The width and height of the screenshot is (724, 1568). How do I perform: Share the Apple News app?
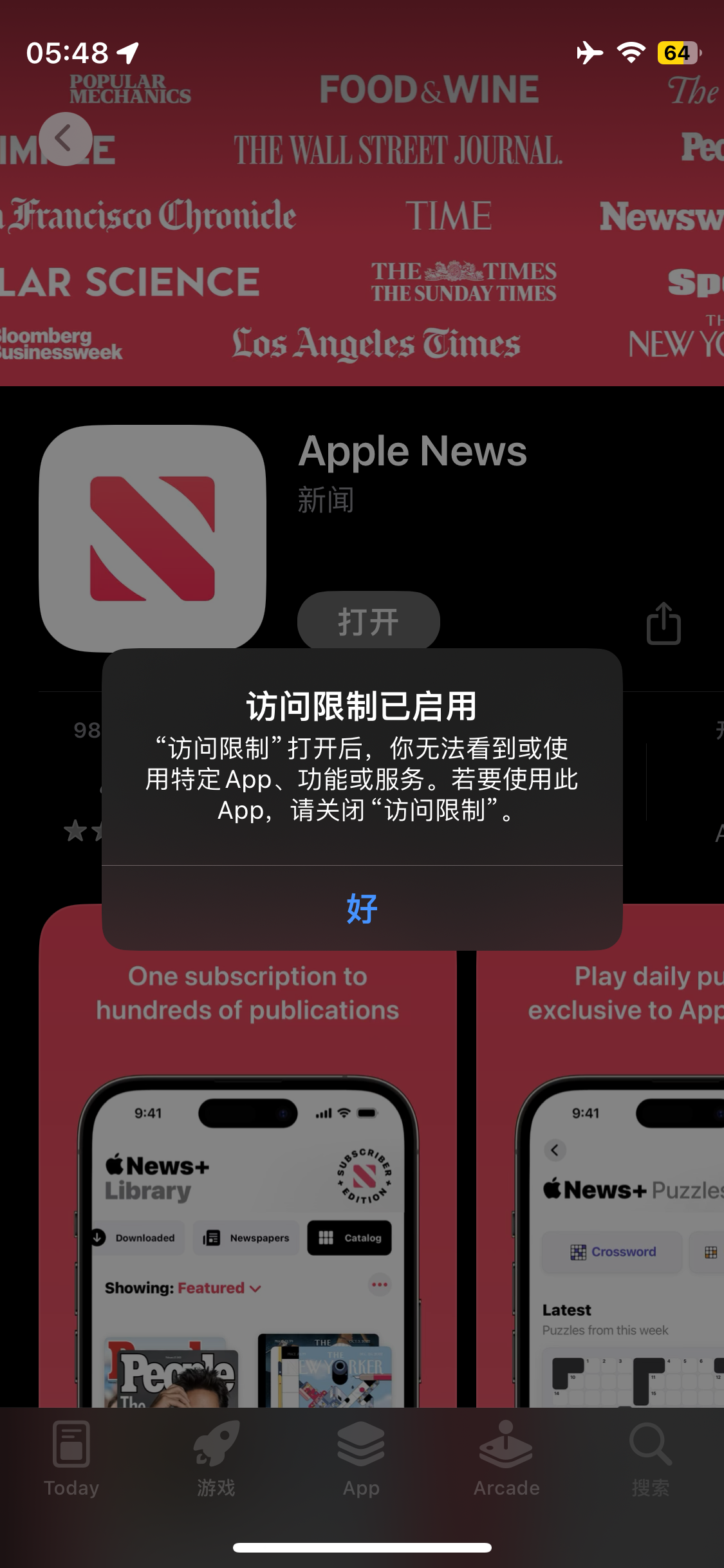pos(663,623)
